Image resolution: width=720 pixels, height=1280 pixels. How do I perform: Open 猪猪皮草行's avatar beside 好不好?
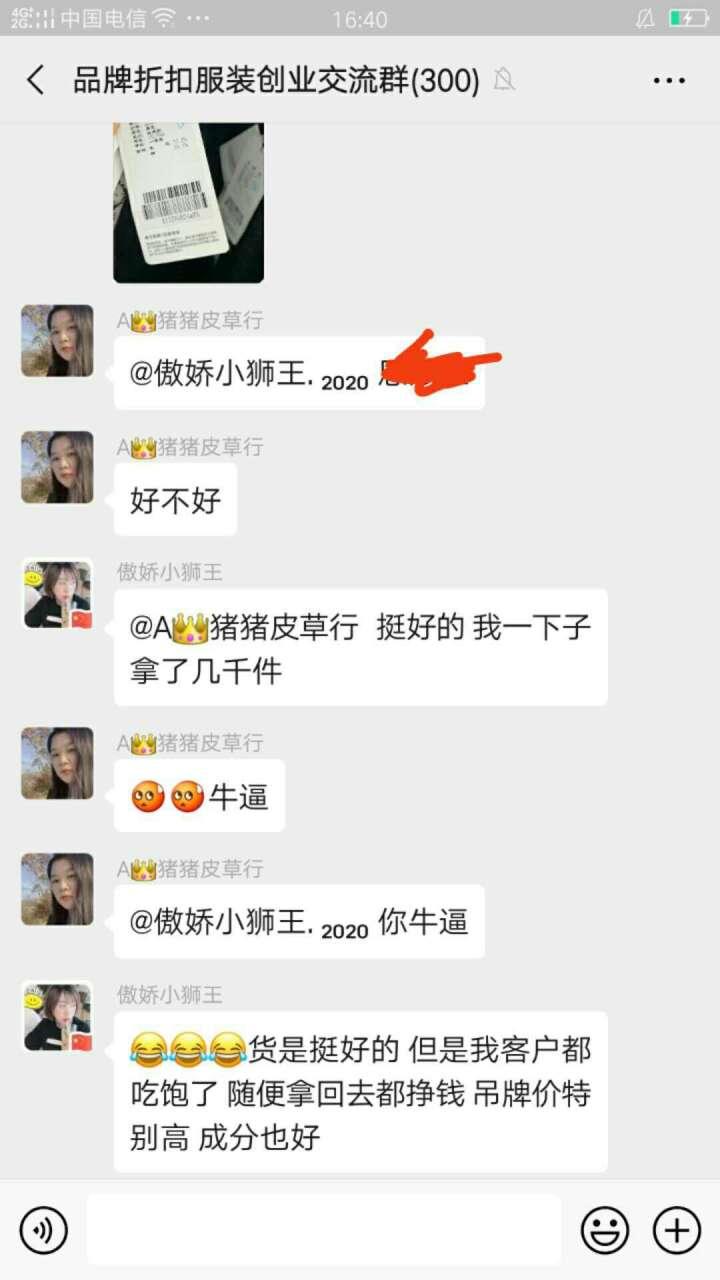tap(57, 467)
